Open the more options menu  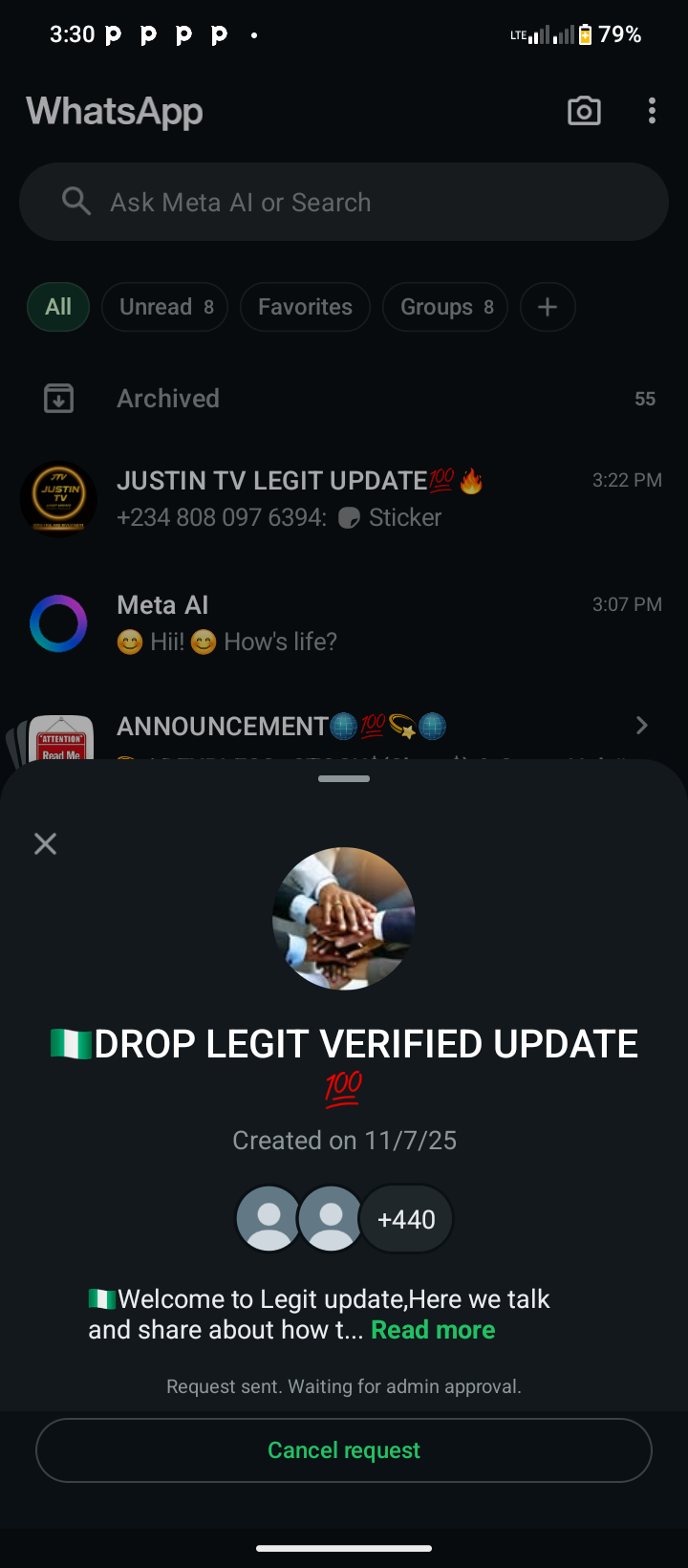pos(652,111)
